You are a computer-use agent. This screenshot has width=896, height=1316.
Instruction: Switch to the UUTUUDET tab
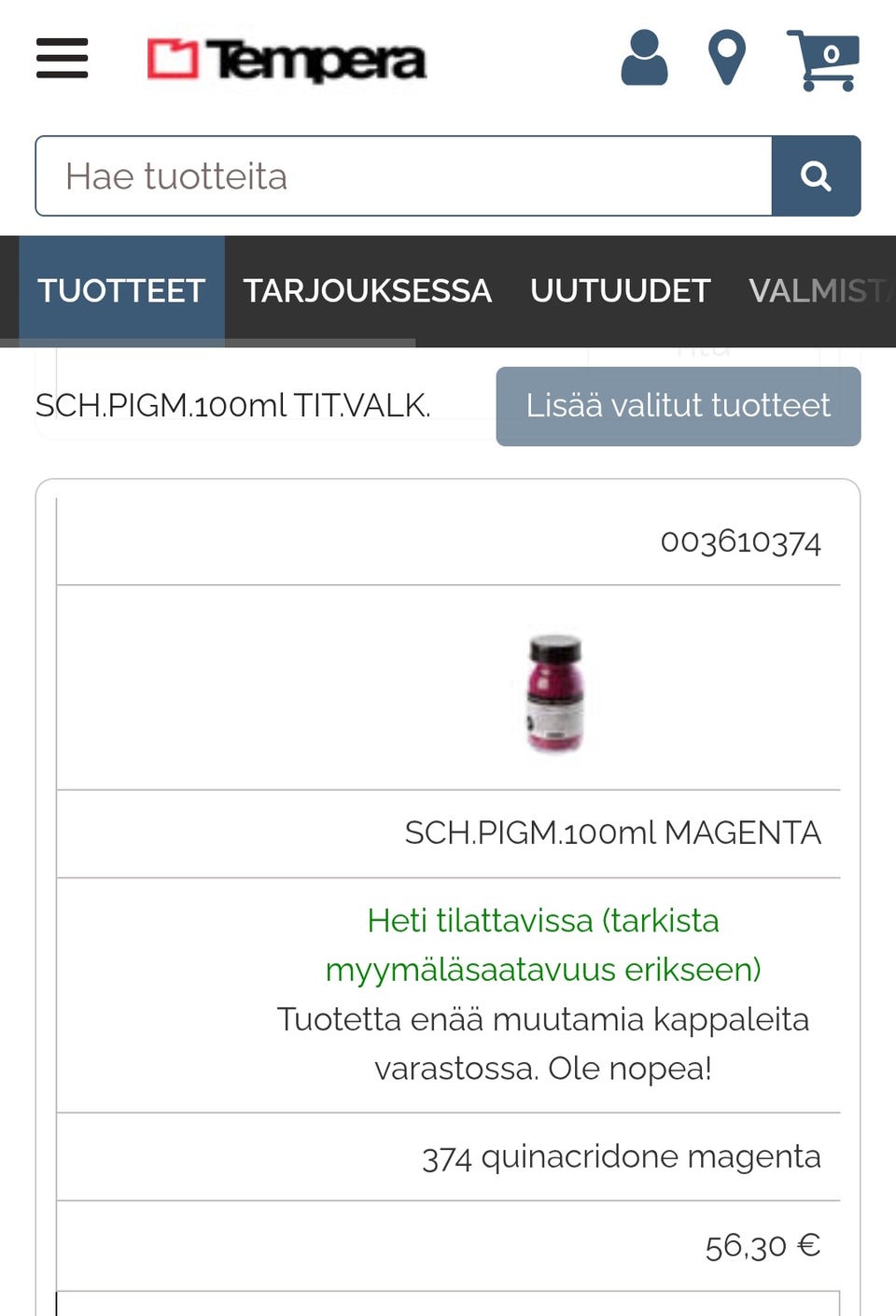click(x=620, y=290)
